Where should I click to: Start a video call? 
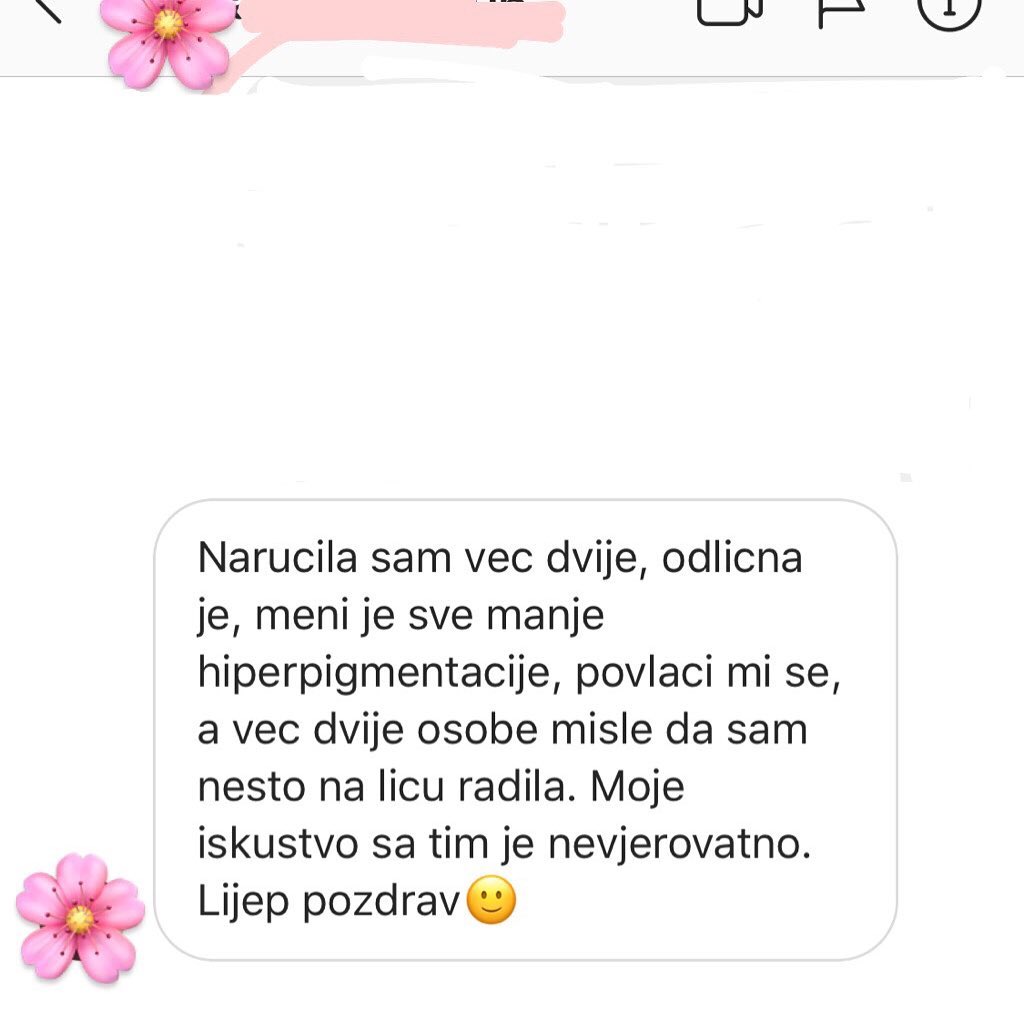(x=729, y=10)
